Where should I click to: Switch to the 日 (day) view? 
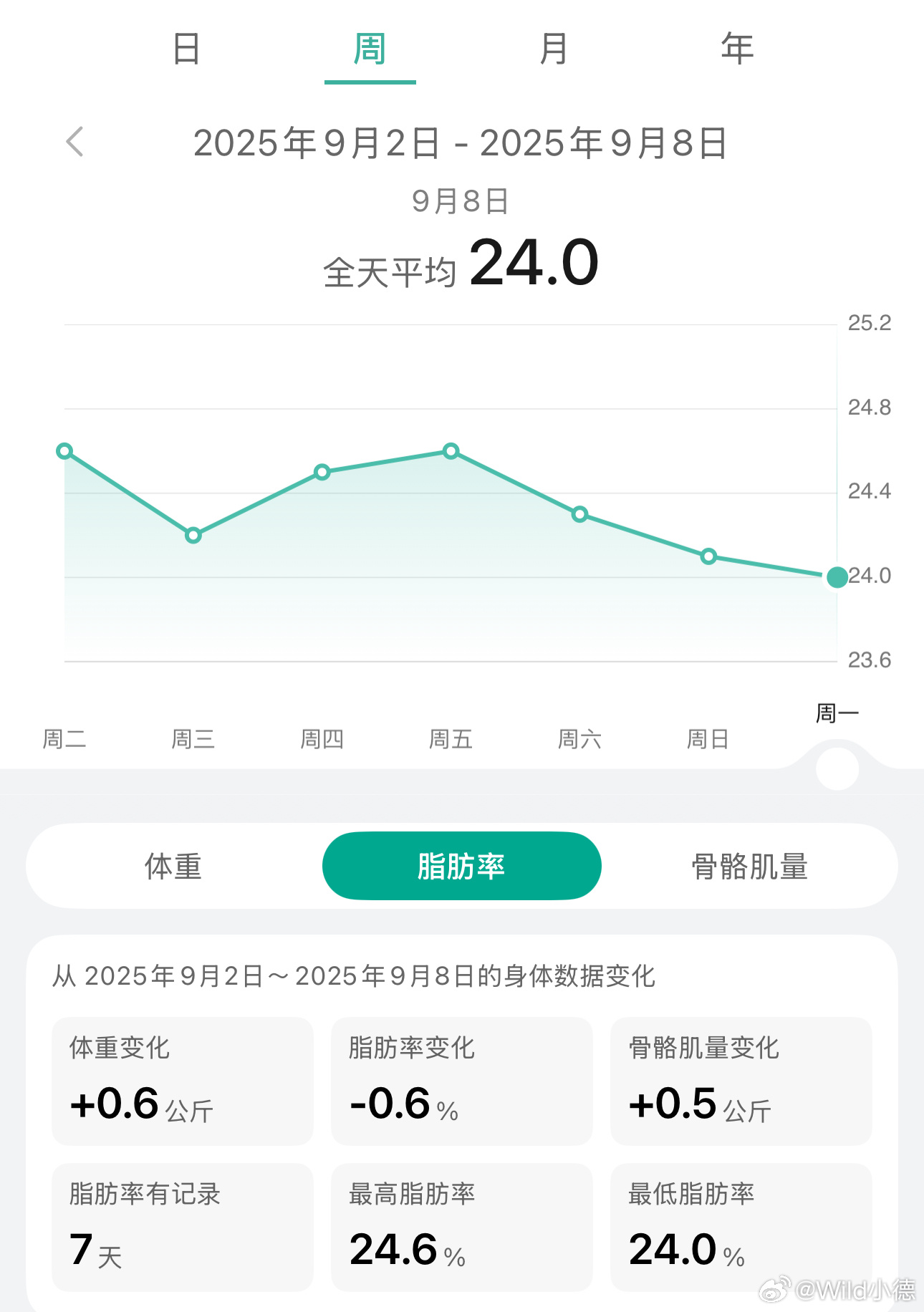point(186,49)
